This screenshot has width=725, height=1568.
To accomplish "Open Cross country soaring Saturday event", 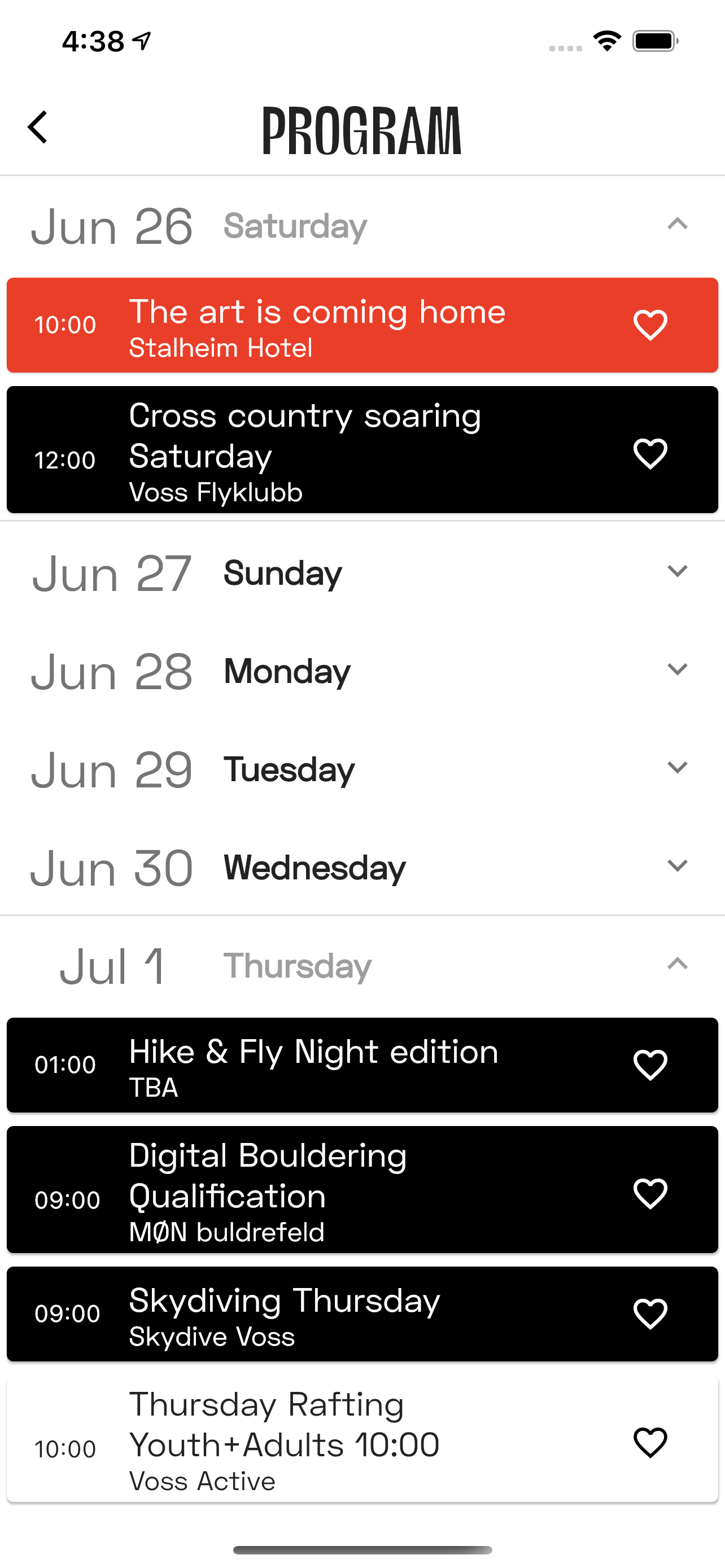I will 362,450.
